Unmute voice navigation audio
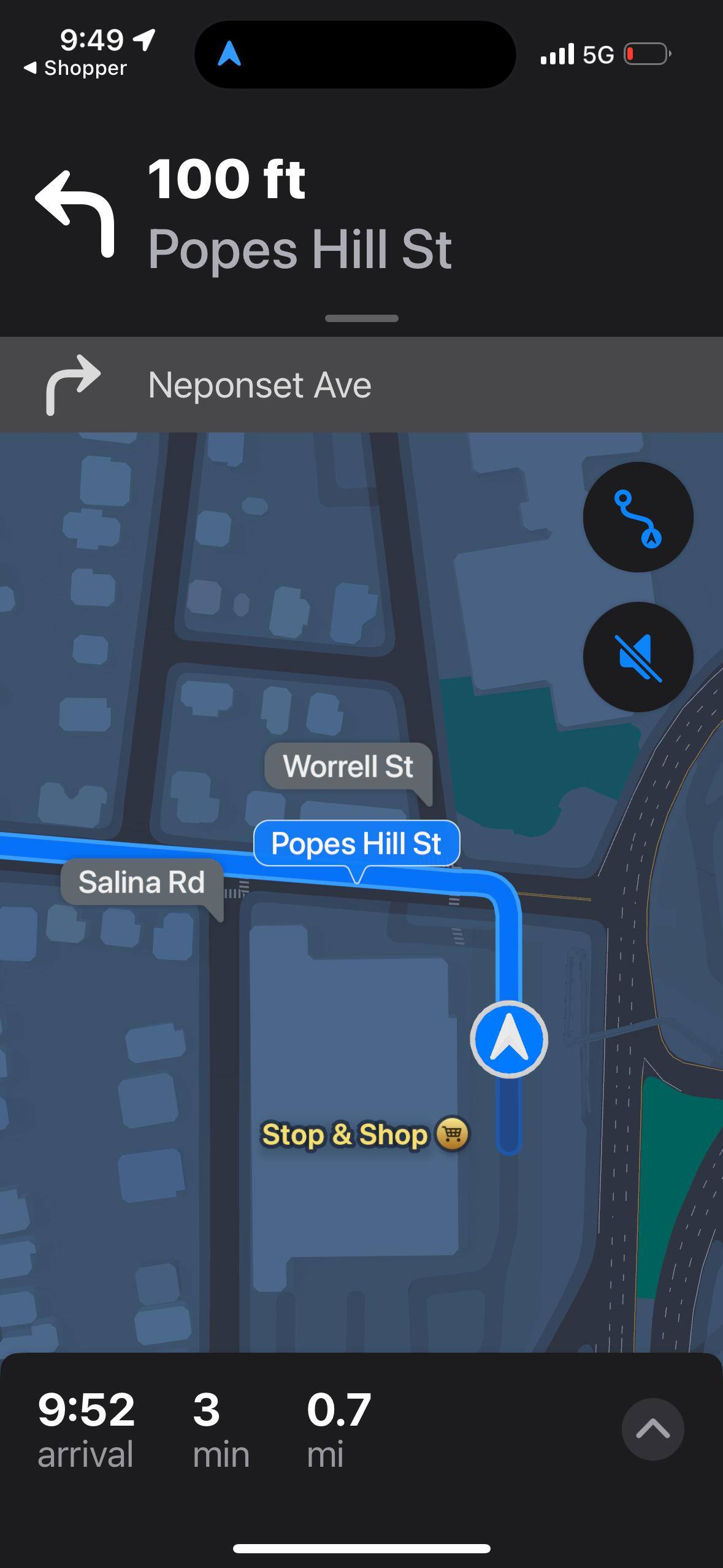 (x=638, y=657)
